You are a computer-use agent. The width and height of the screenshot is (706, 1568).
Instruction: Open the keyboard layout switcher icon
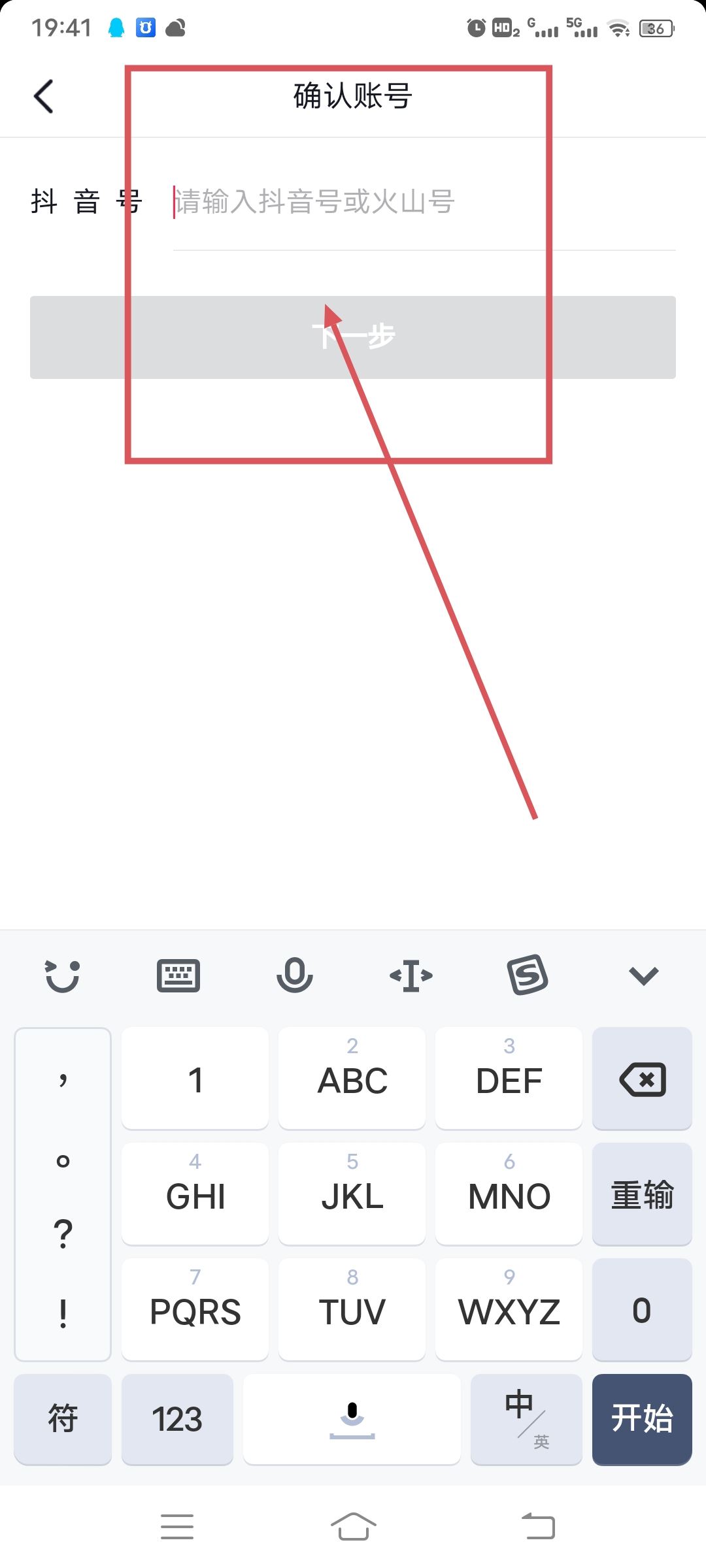point(178,976)
